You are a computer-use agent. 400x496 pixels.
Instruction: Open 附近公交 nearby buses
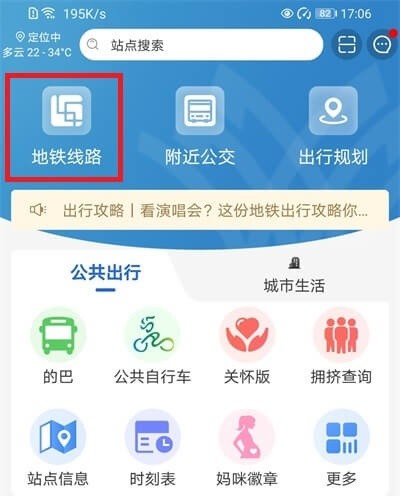[200, 127]
